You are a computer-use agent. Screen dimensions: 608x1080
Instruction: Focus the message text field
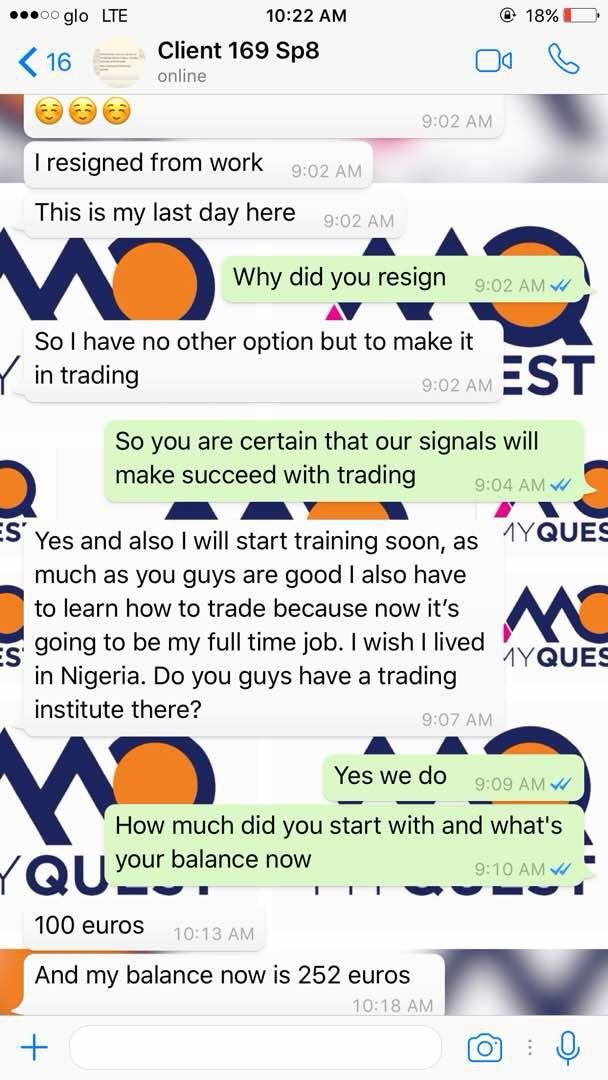[x=255, y=1047]
